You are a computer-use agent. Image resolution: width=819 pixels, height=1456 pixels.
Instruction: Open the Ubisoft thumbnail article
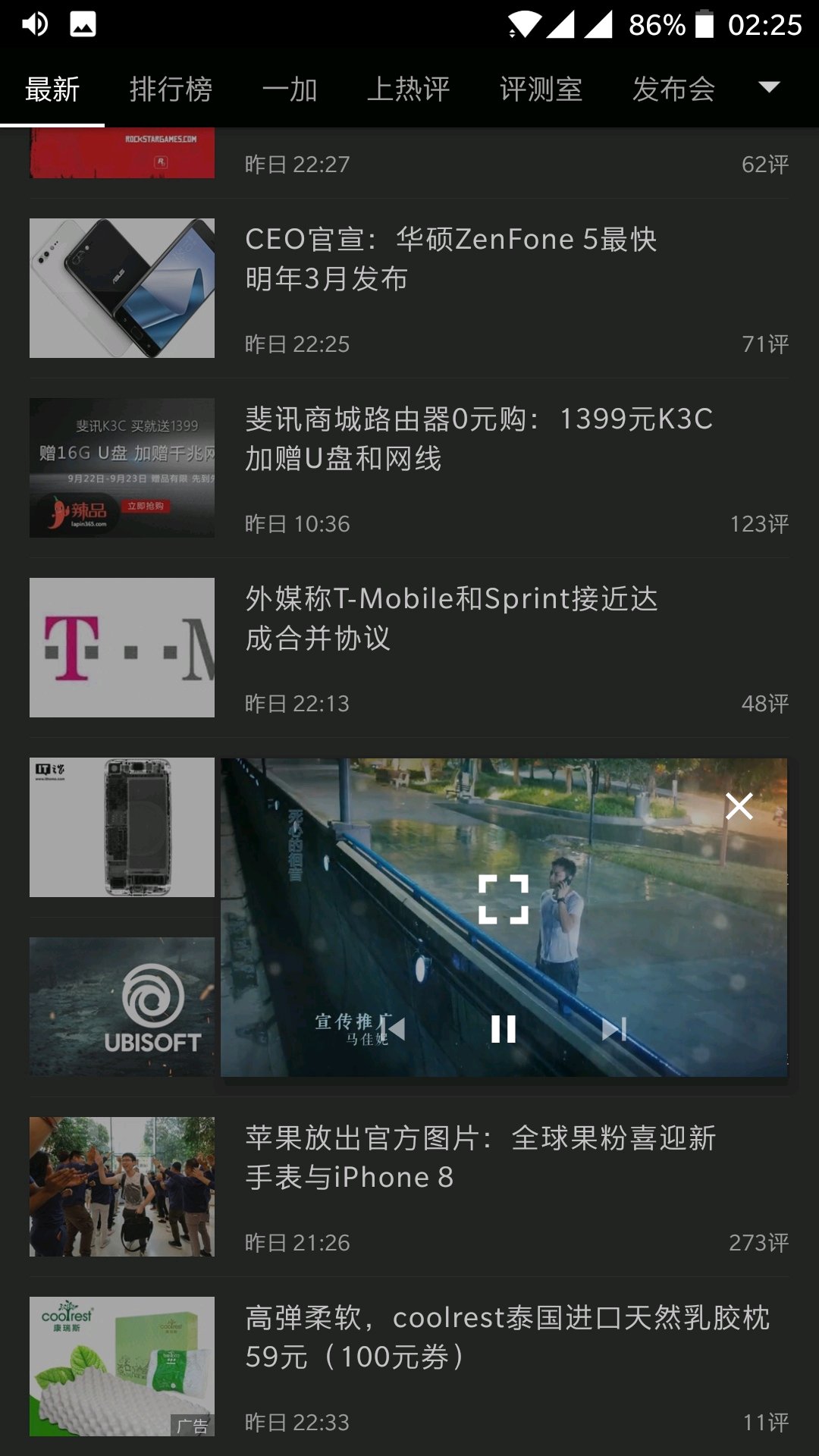pos(122,1007)
